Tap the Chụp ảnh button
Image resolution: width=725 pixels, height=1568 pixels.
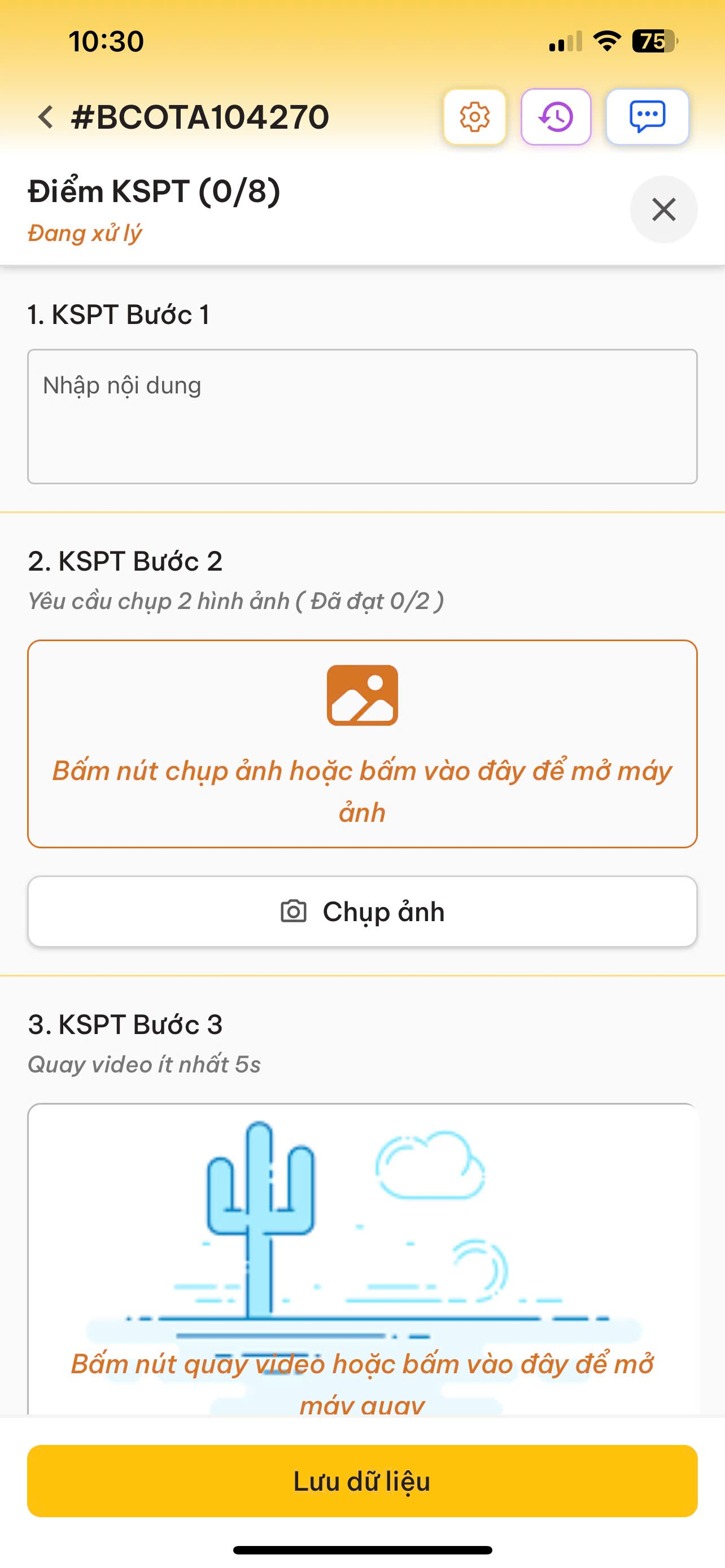(362, 911)
